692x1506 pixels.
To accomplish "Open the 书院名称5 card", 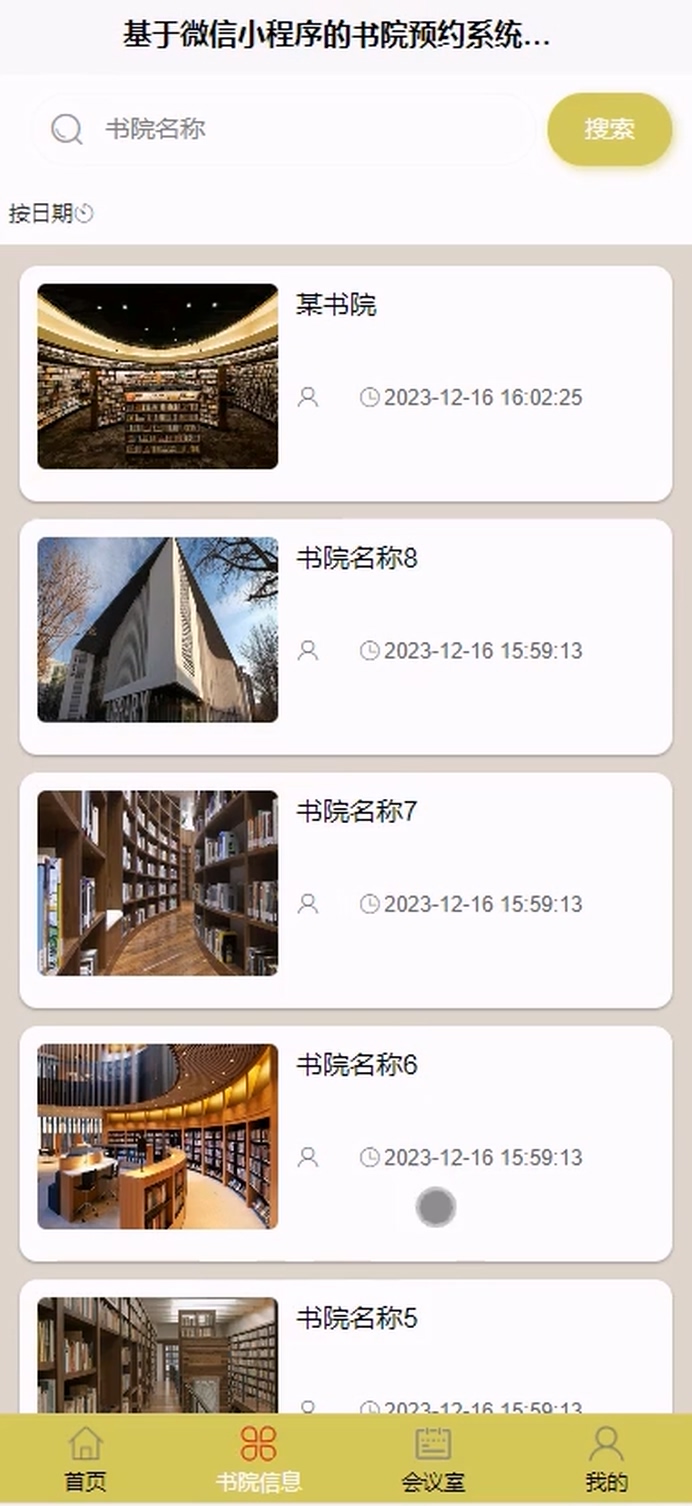I will [x=345, y=1350].
